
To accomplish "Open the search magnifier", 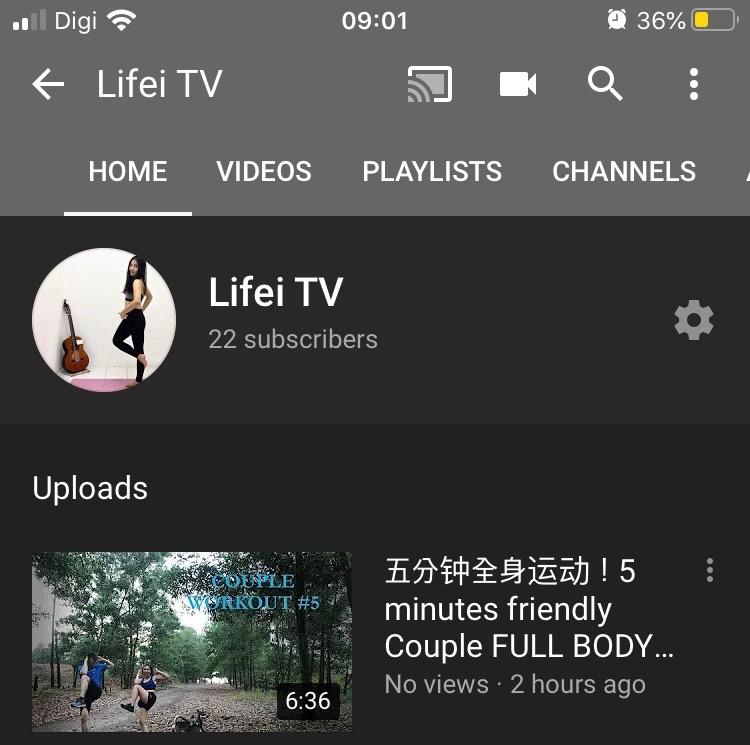I will tap(605, 85).
